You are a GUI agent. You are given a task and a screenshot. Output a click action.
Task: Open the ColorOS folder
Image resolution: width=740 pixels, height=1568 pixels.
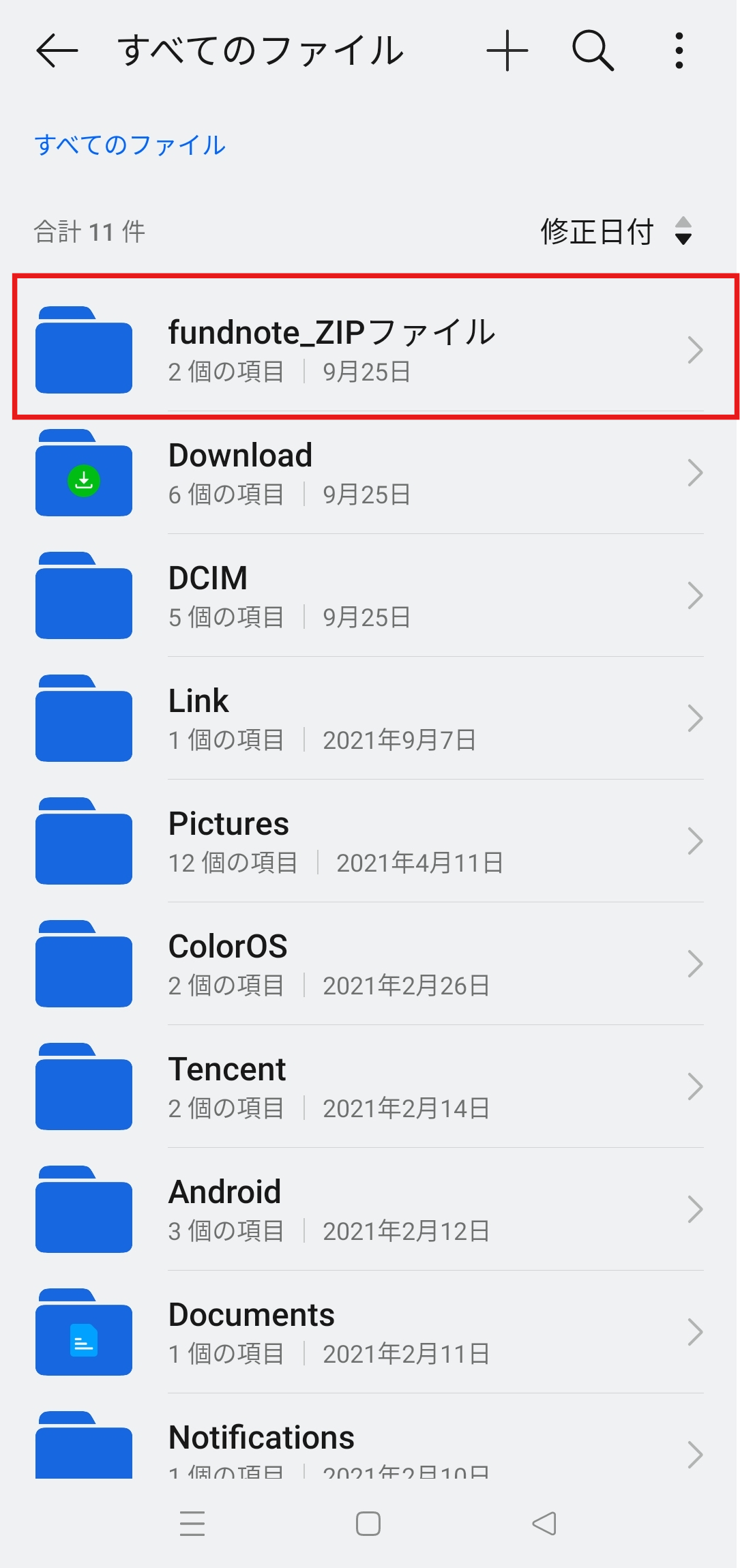click(x=368, y=964)
